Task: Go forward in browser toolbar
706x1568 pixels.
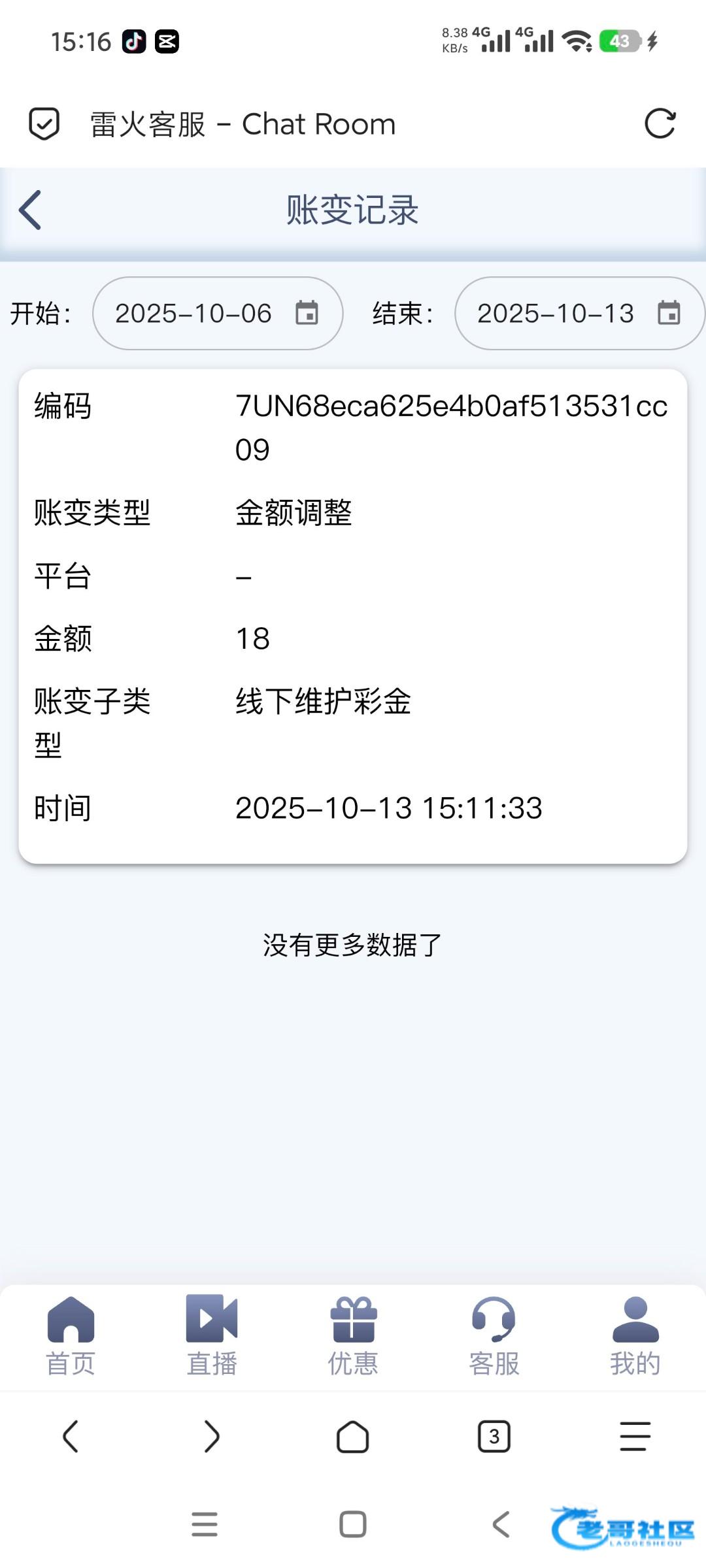Action: 212,1437
